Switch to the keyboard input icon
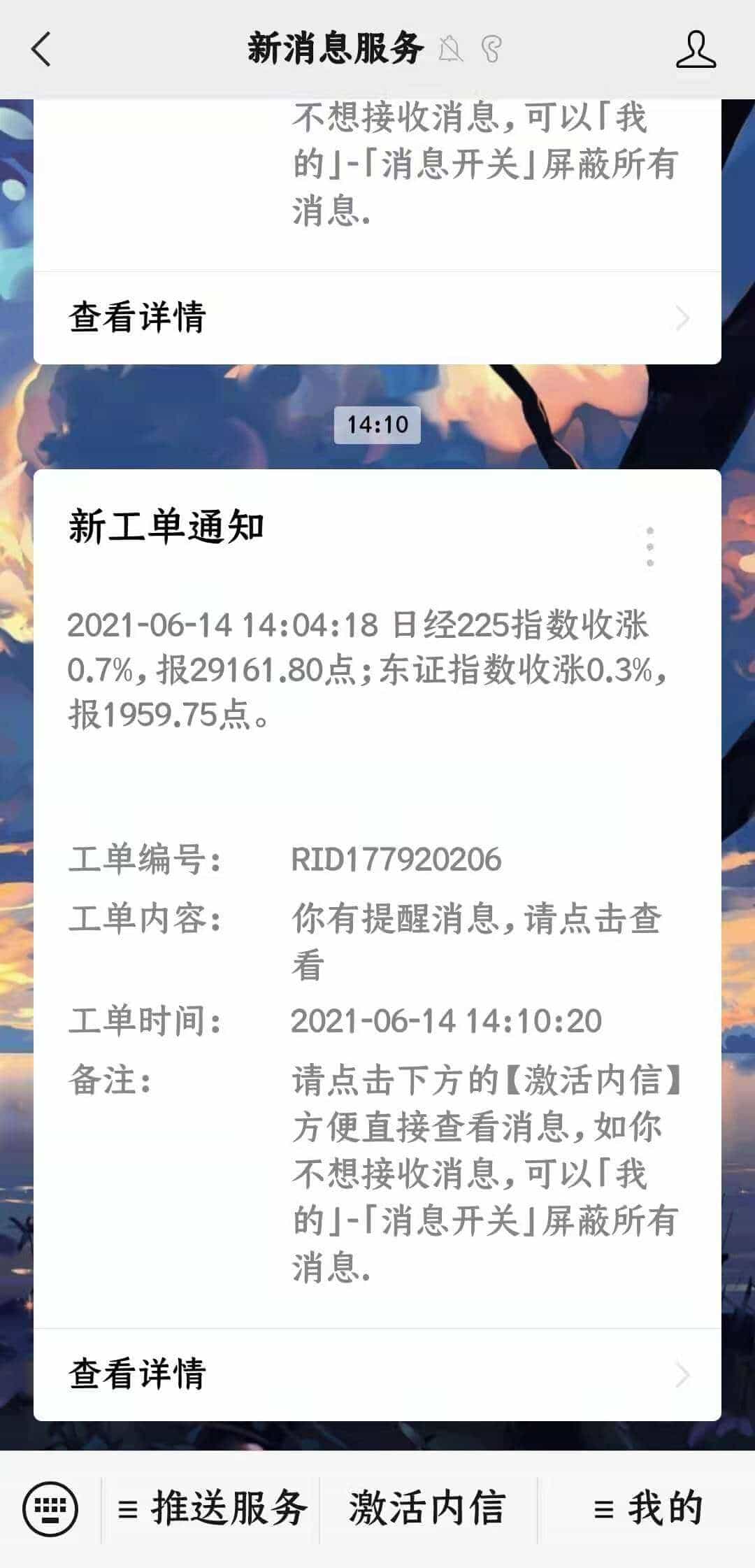The height and width of the screenshot is (1568, 755). 50,1509
